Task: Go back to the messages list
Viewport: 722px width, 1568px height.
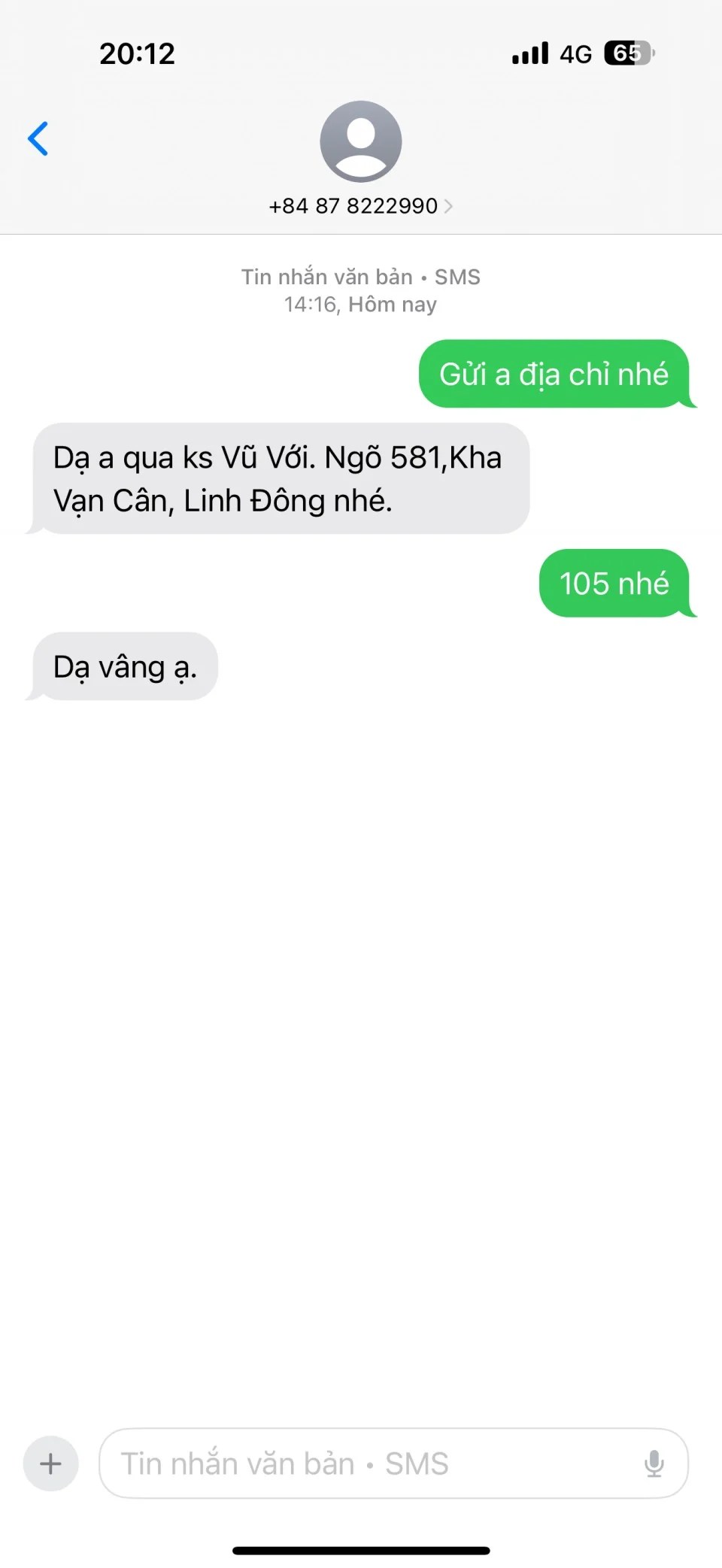Action: [x=38, y=139]
